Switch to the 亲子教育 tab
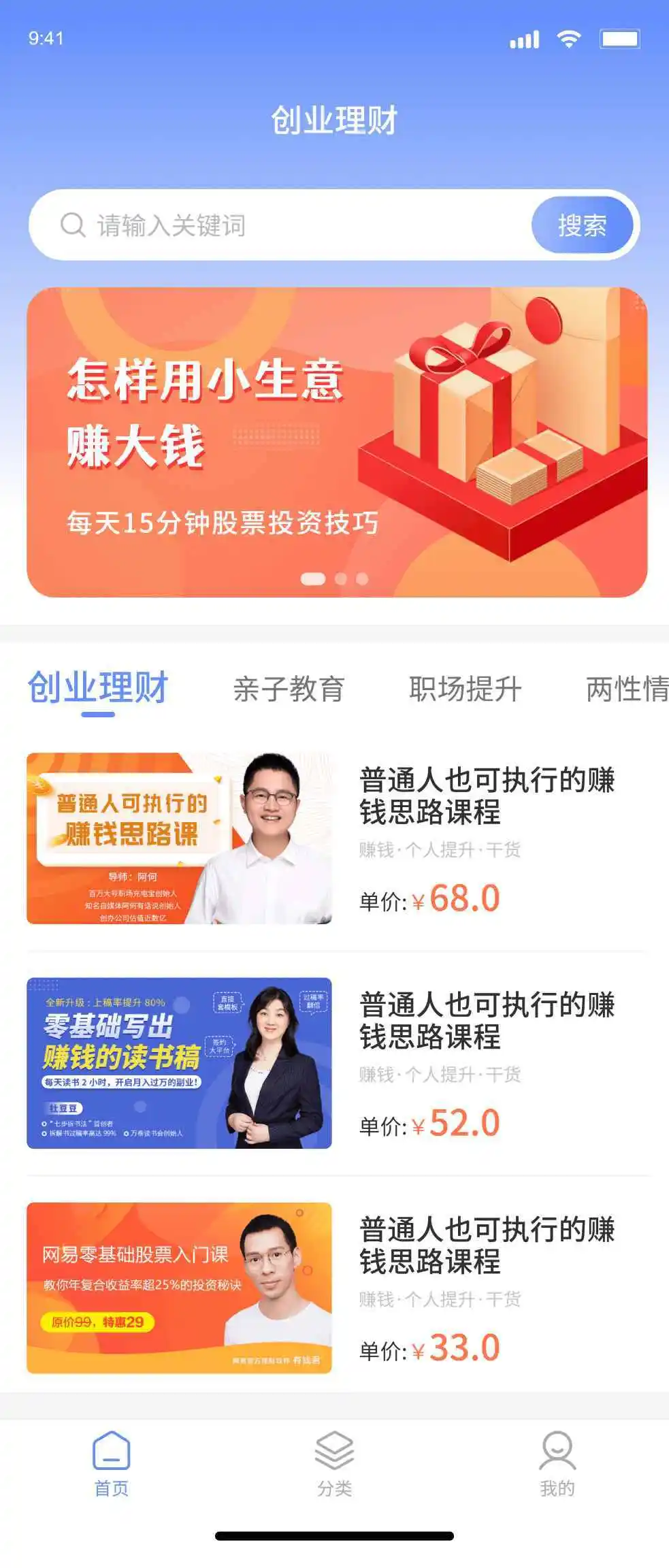 tap(289, 689)
